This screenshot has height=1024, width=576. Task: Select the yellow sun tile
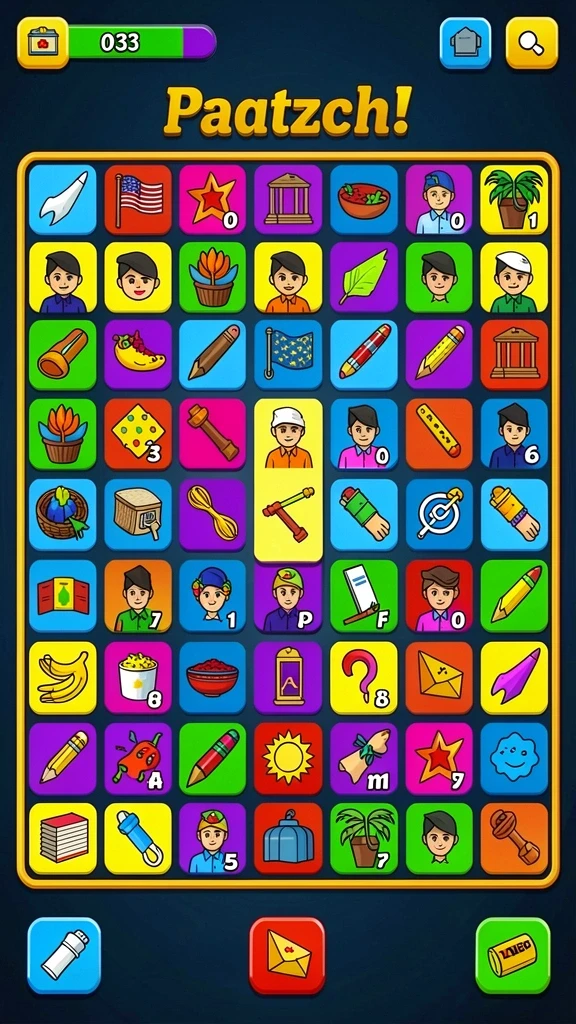(288, 758)
